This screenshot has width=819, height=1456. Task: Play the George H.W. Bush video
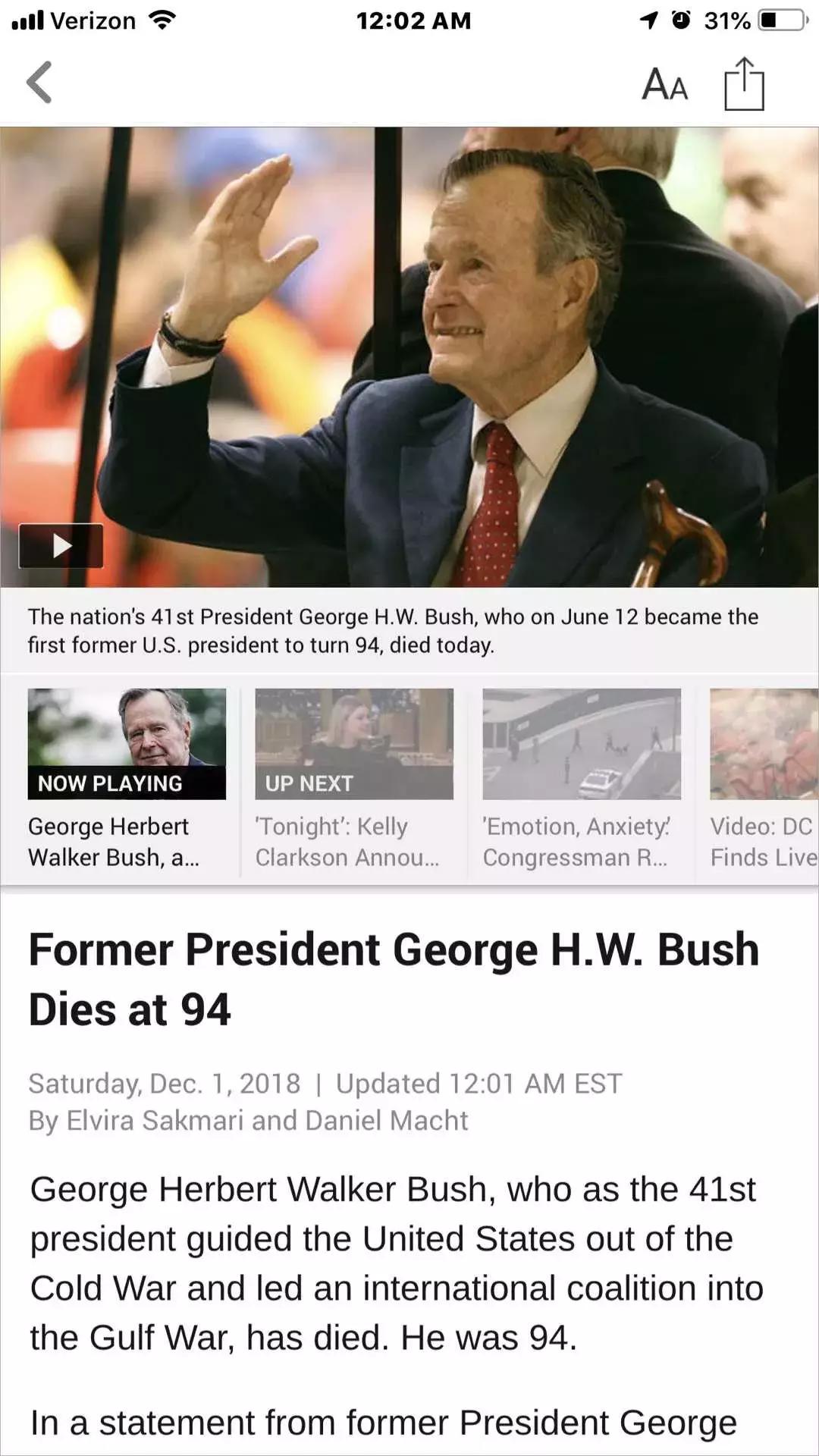click(61, 545)
